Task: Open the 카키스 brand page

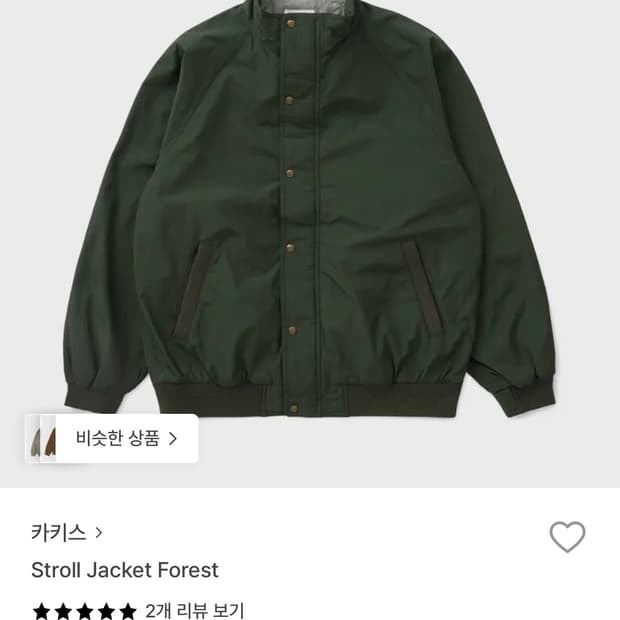Action: (x=67, y=532)
